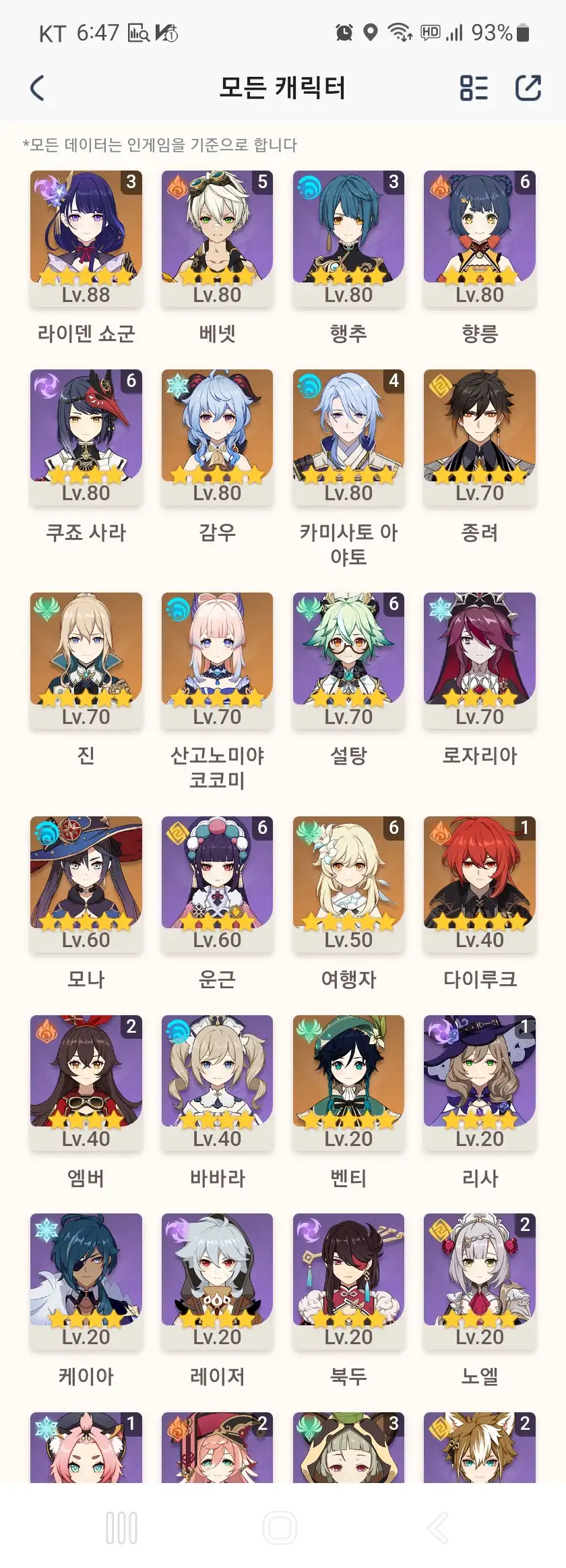Image resolution: width=566 pixels, height=1568 pixels.
Task: Switch to list view layout
Action: 474,88
